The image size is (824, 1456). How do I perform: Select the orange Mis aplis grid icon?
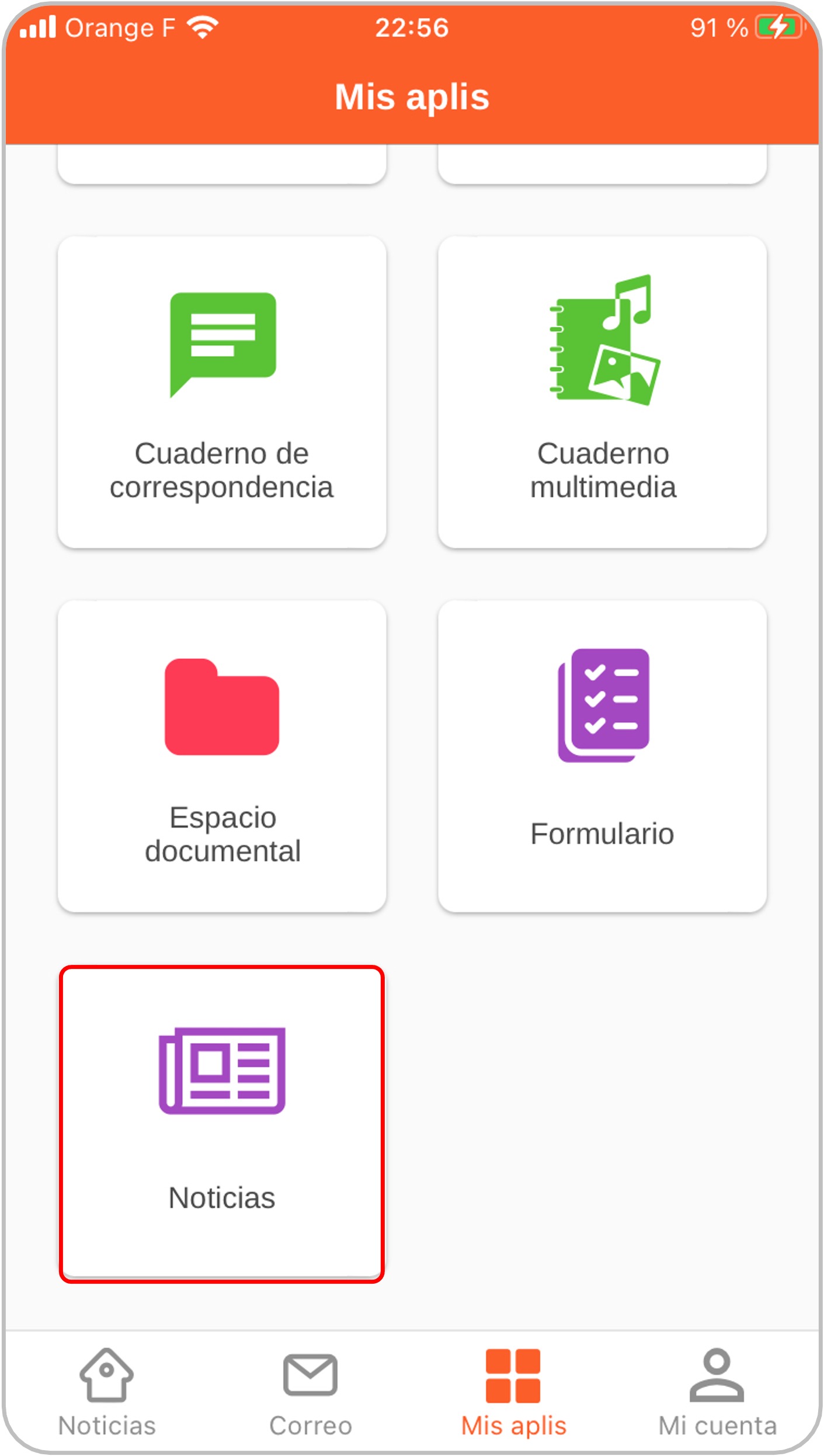[x=514, y=1374]
